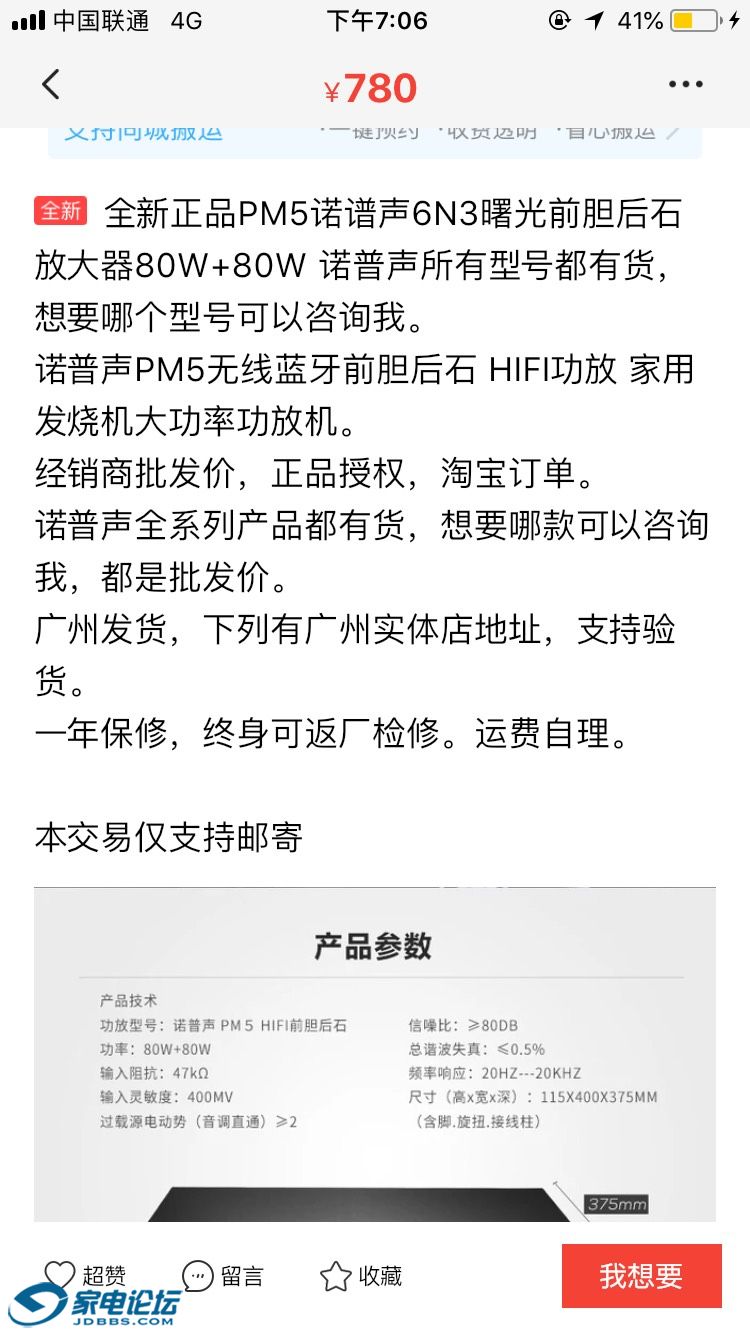Open the 产品参数 product image
The image size is (750, 1334).
pyautogui.click(x=374, y=1053)
